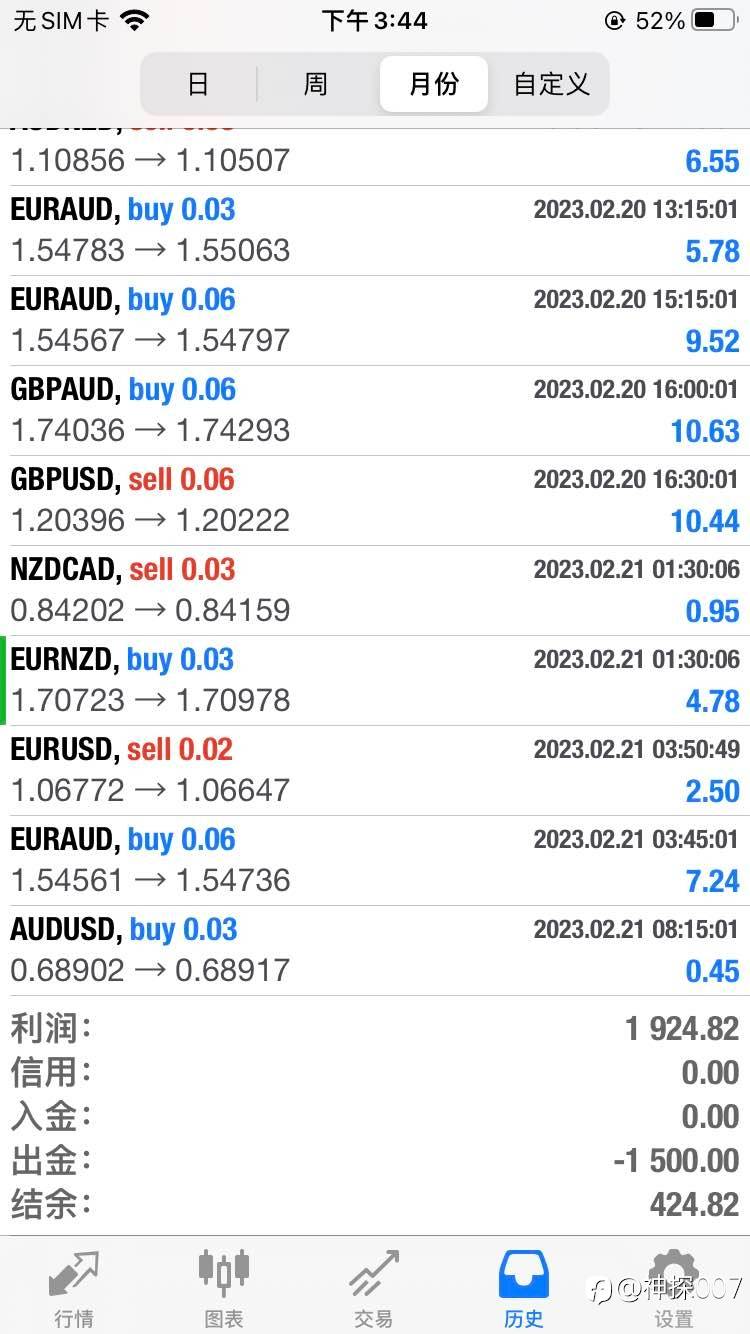Select the 周 period filter
This screenshot has width=750, height=1334.
click(315, 84)
